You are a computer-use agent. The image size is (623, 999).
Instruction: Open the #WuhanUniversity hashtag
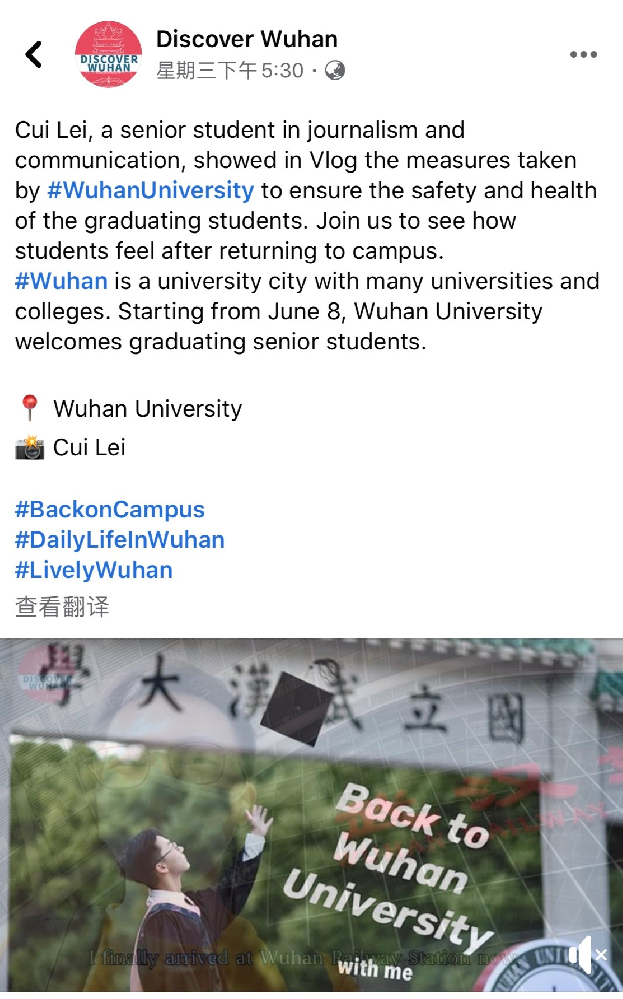pyautogui.click(x=150, y=190)
